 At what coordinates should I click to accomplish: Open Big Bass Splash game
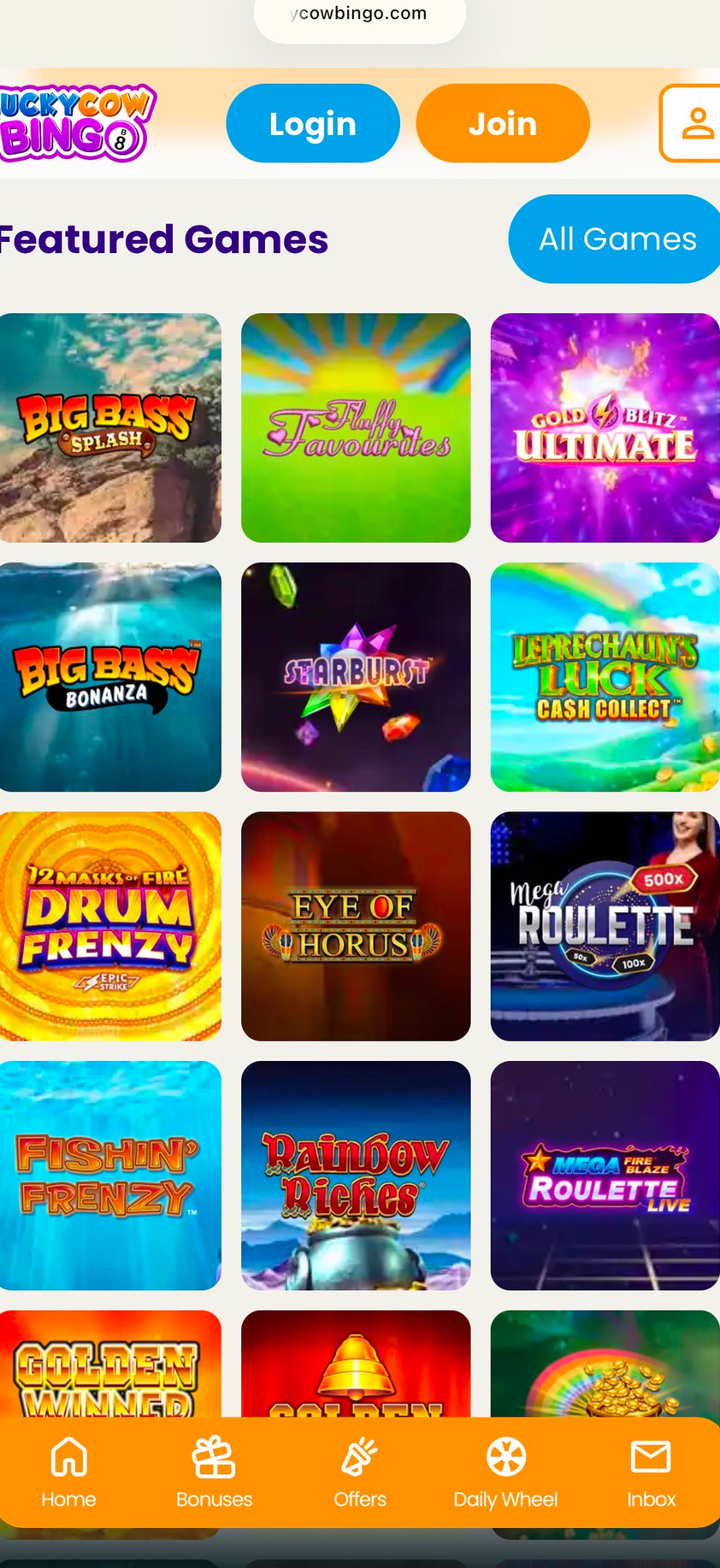[109, 427]
